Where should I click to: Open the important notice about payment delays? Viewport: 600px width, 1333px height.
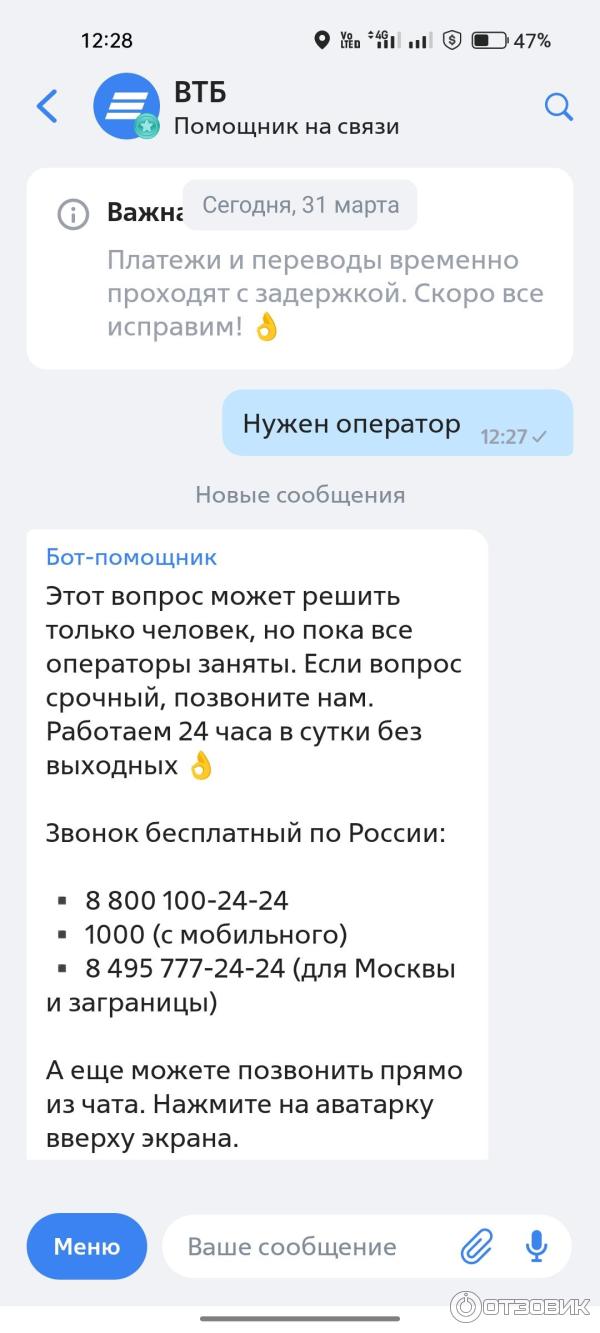coord(300,268)
